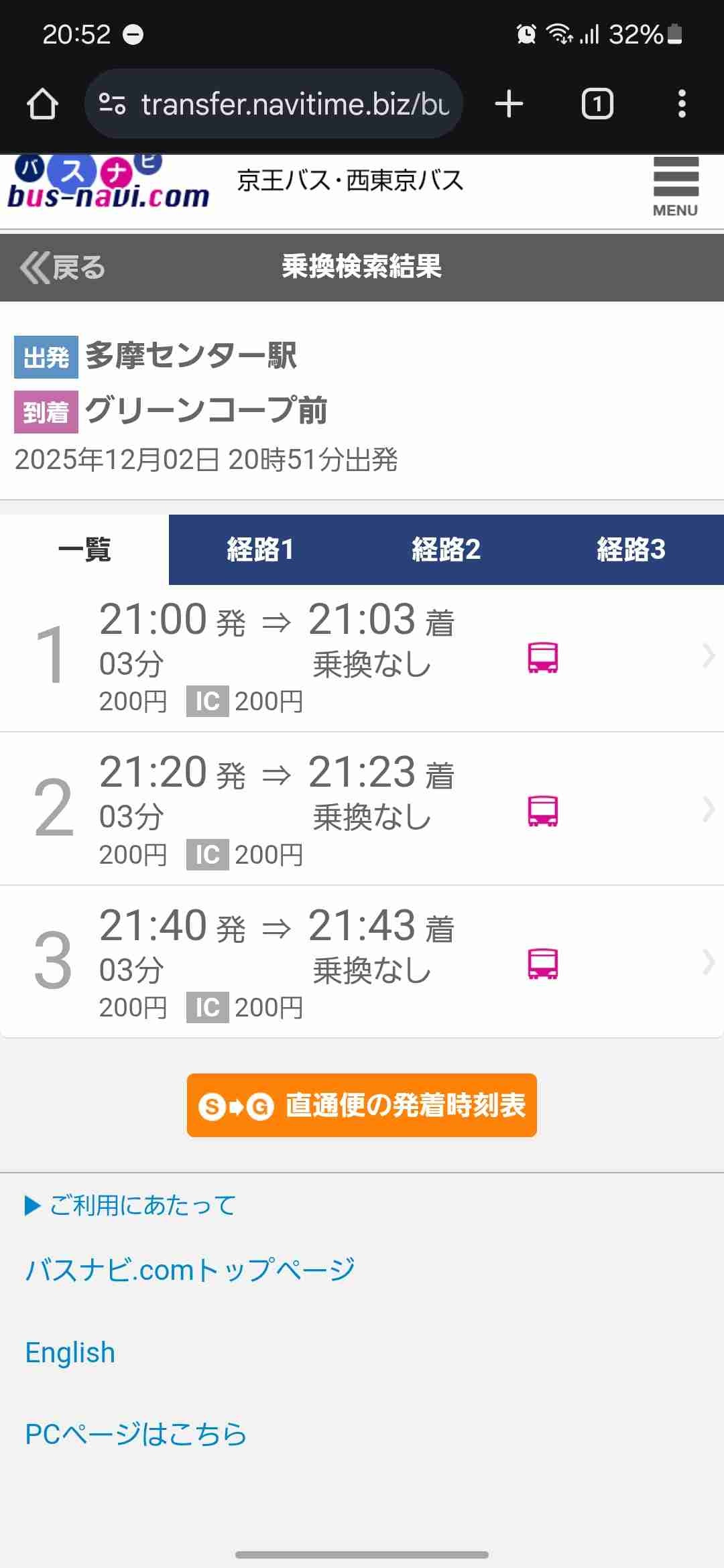Open the tab switcher
The width and height of the screenshot is (724, 1568).
coord(597,104)
